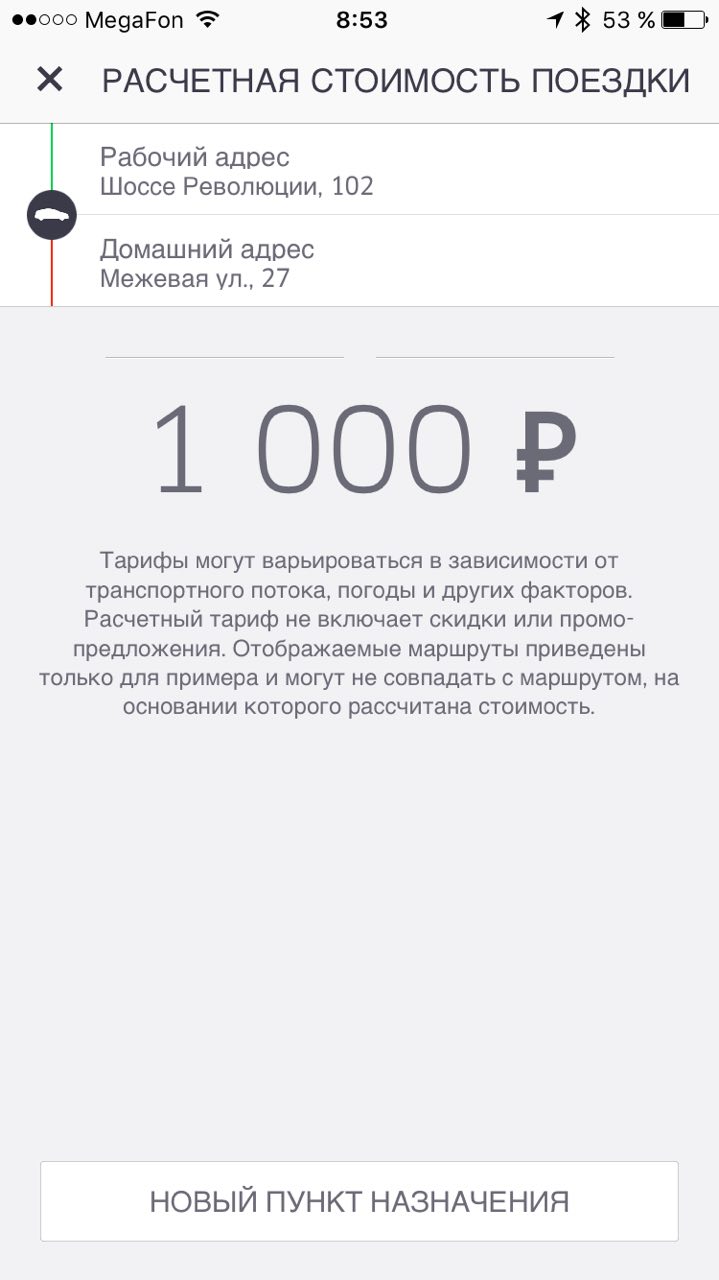Close the fare estimate screen
Image resolution: width=719 pixels, height=1280 pixels.
pyautogui.click(x=49, y=80)
